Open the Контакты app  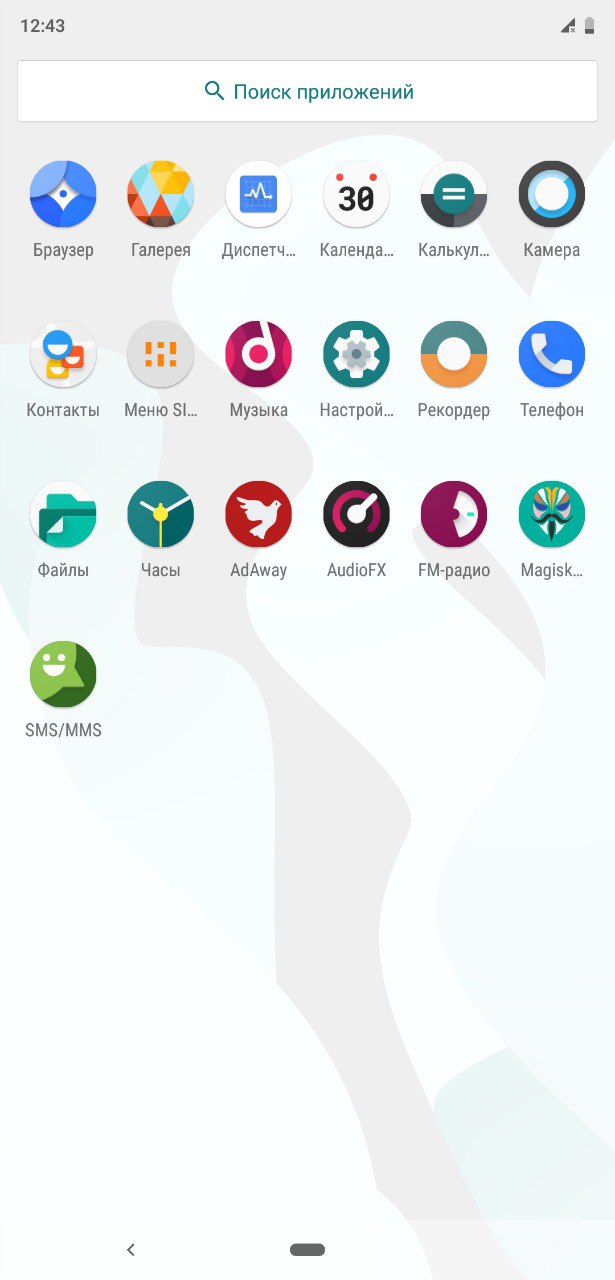pos(63,354)
